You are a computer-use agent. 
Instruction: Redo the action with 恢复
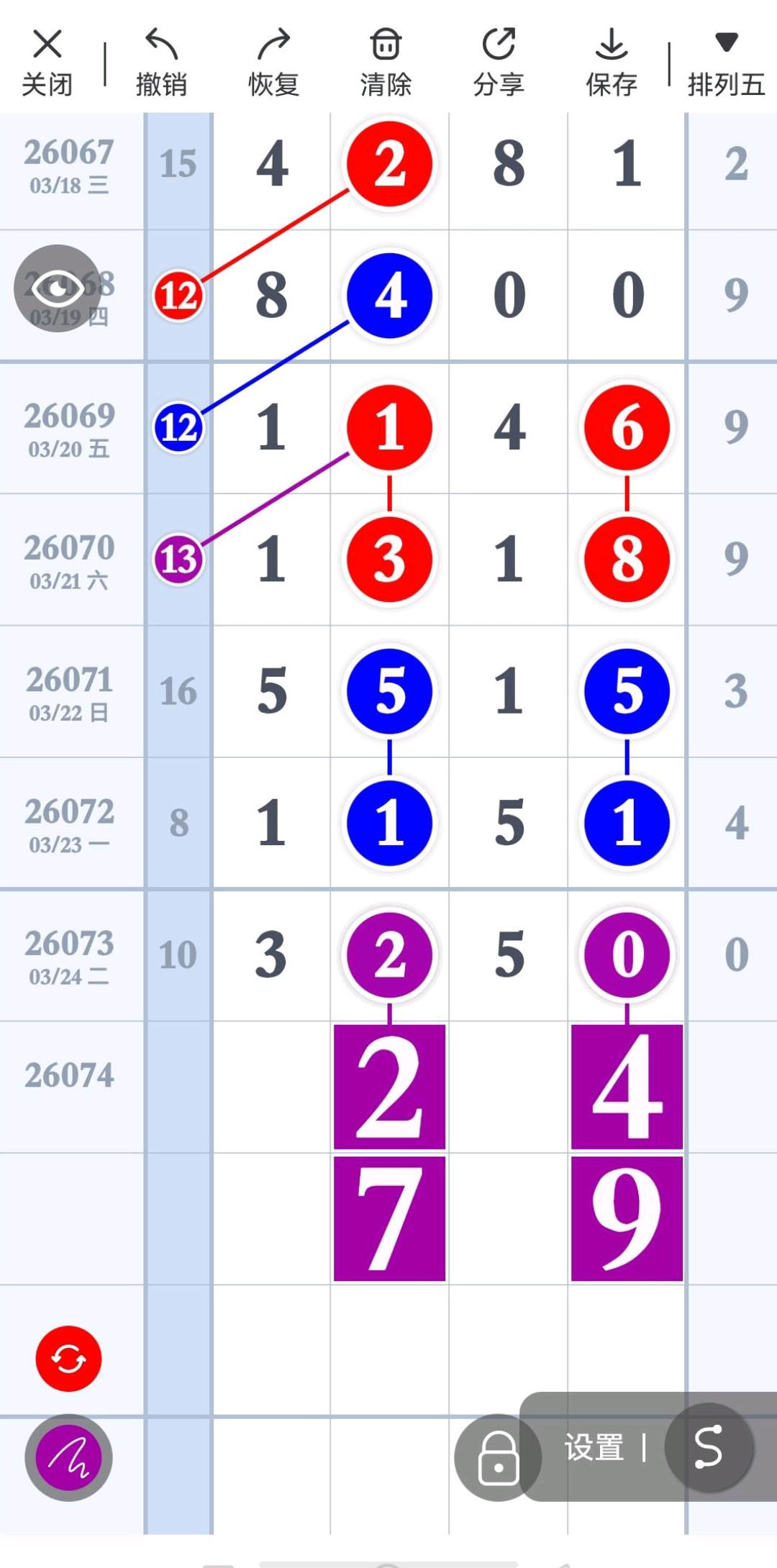[x=273, y=63]
